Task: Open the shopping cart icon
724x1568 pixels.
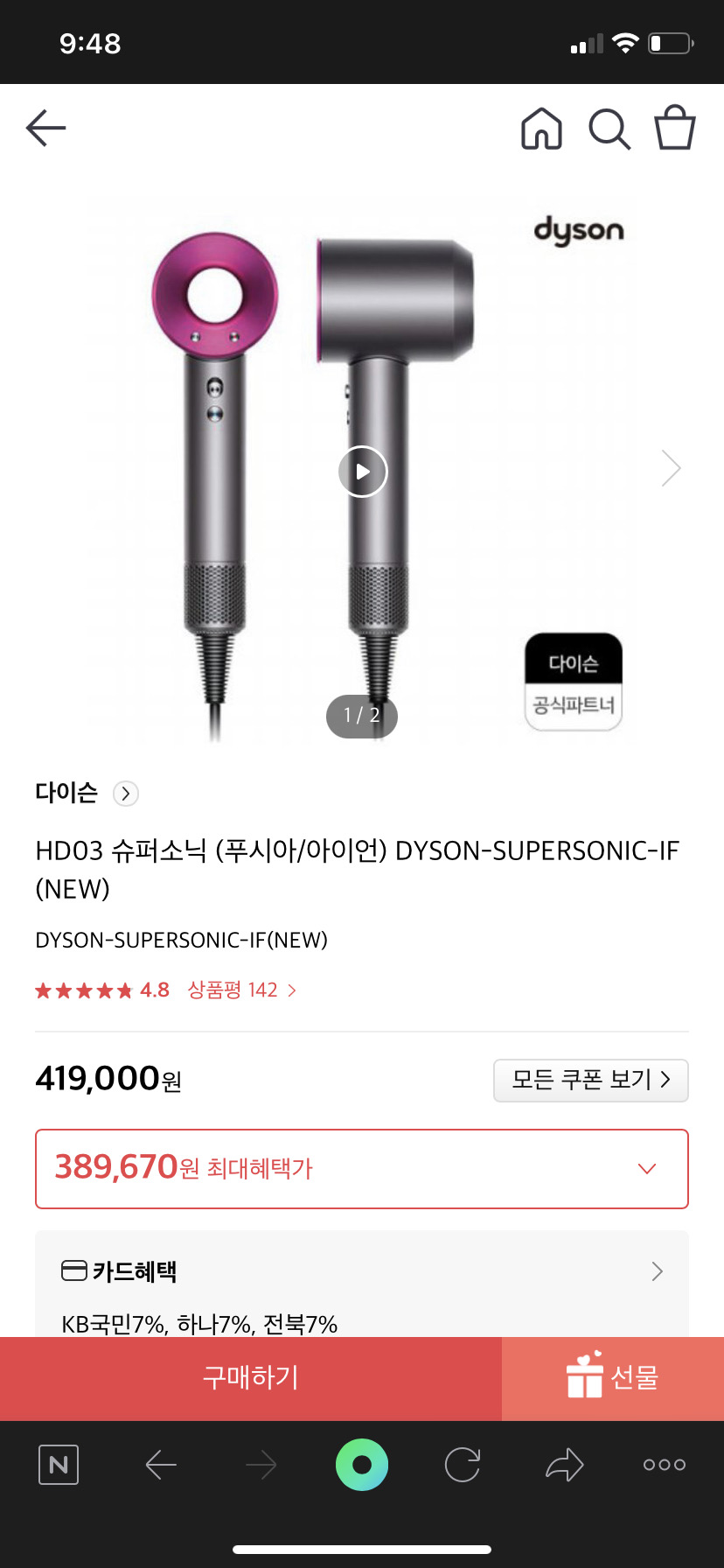Action: coord(674,128)
